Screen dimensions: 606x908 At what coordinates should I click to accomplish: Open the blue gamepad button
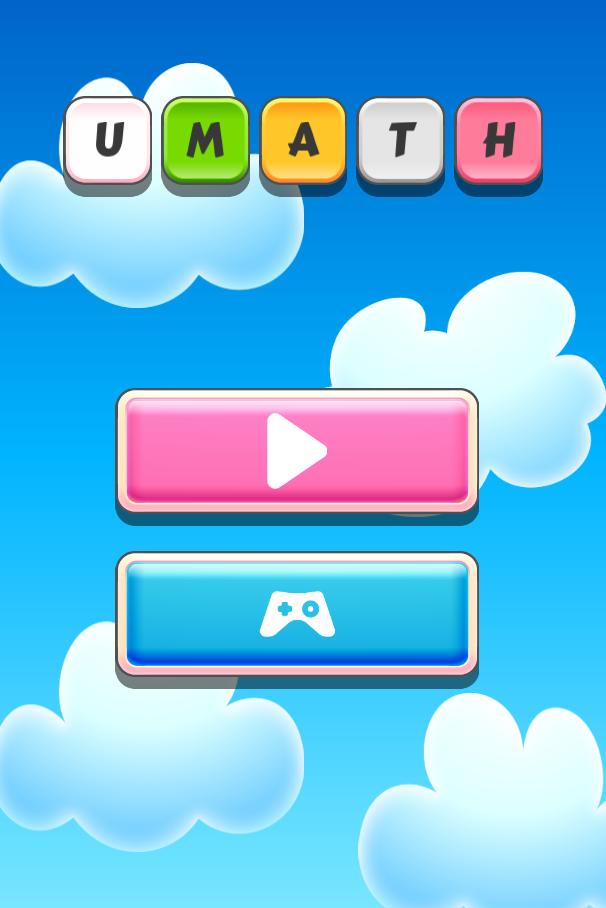click(297, 613)
